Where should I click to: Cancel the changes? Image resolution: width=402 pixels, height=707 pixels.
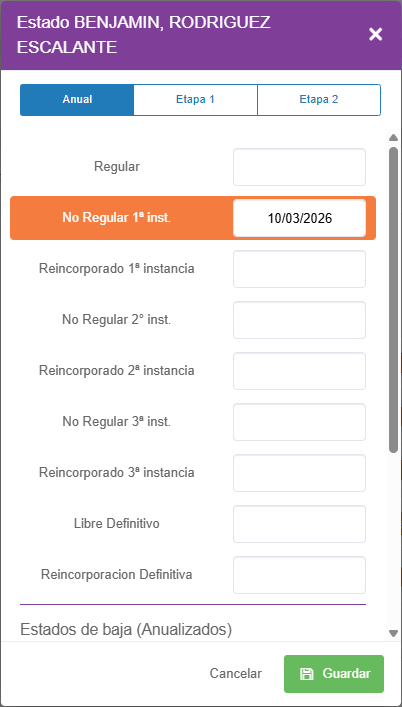click(x=236, y=674)
